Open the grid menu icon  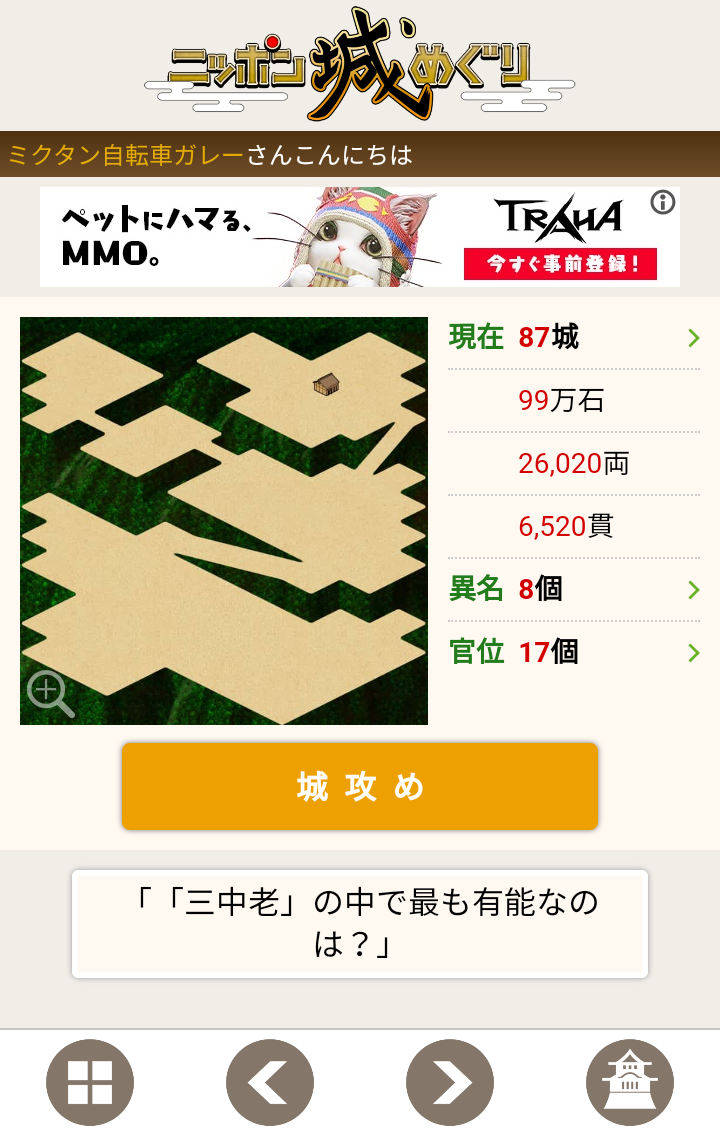(x=90, y=1082)
